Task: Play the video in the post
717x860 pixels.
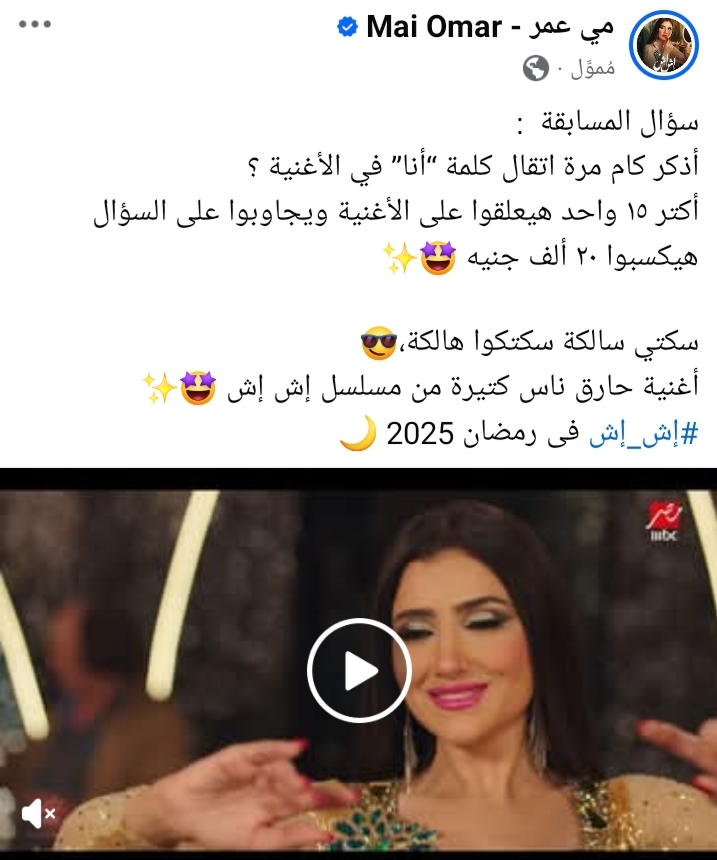Action: click(x=358, y=671)
